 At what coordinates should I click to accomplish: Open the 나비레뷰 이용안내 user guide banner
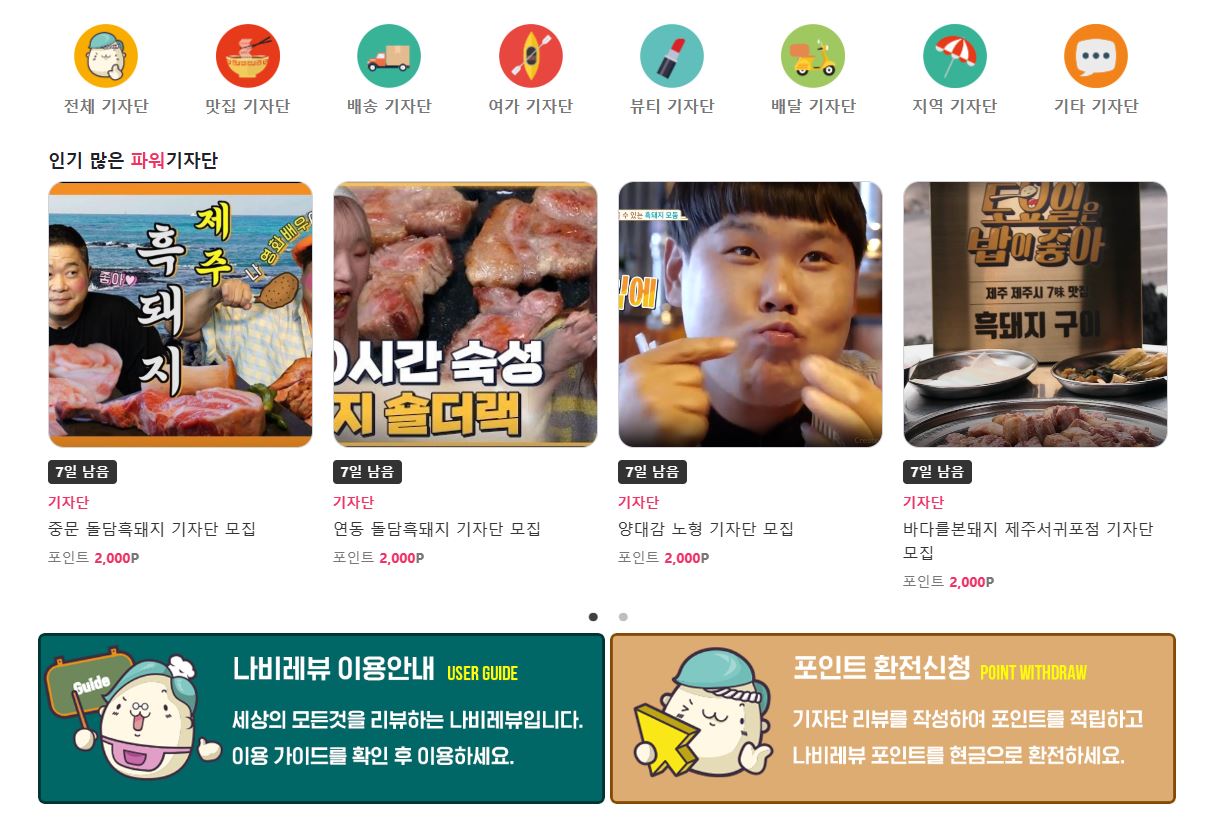321,718
